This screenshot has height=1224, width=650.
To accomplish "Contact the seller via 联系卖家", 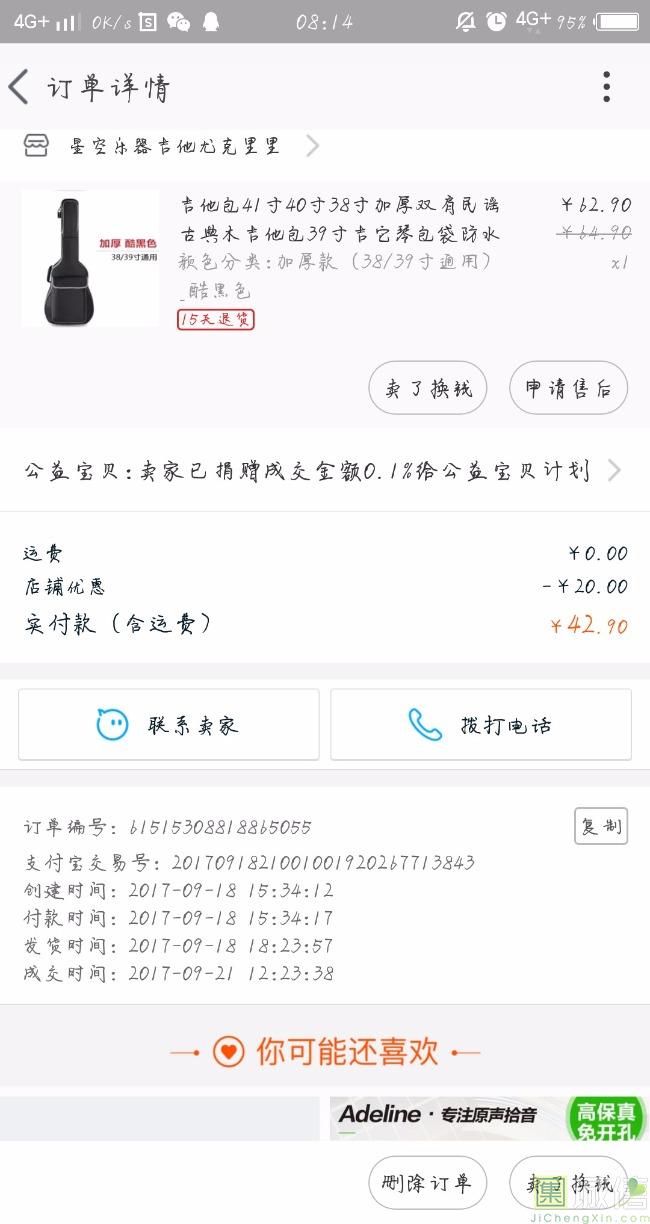I will tap(168, 724).
